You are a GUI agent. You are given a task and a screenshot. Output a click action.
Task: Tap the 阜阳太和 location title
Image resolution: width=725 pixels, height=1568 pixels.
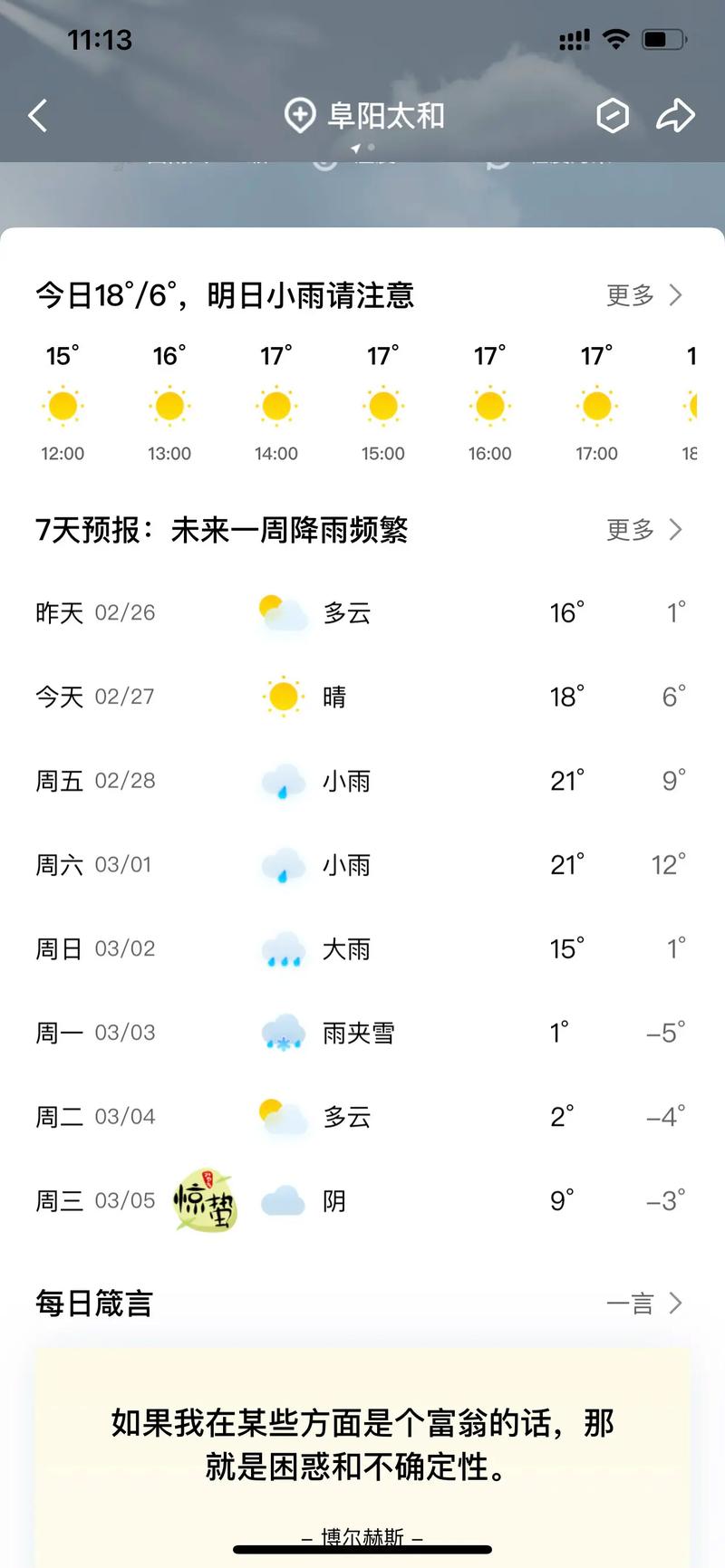384,116
